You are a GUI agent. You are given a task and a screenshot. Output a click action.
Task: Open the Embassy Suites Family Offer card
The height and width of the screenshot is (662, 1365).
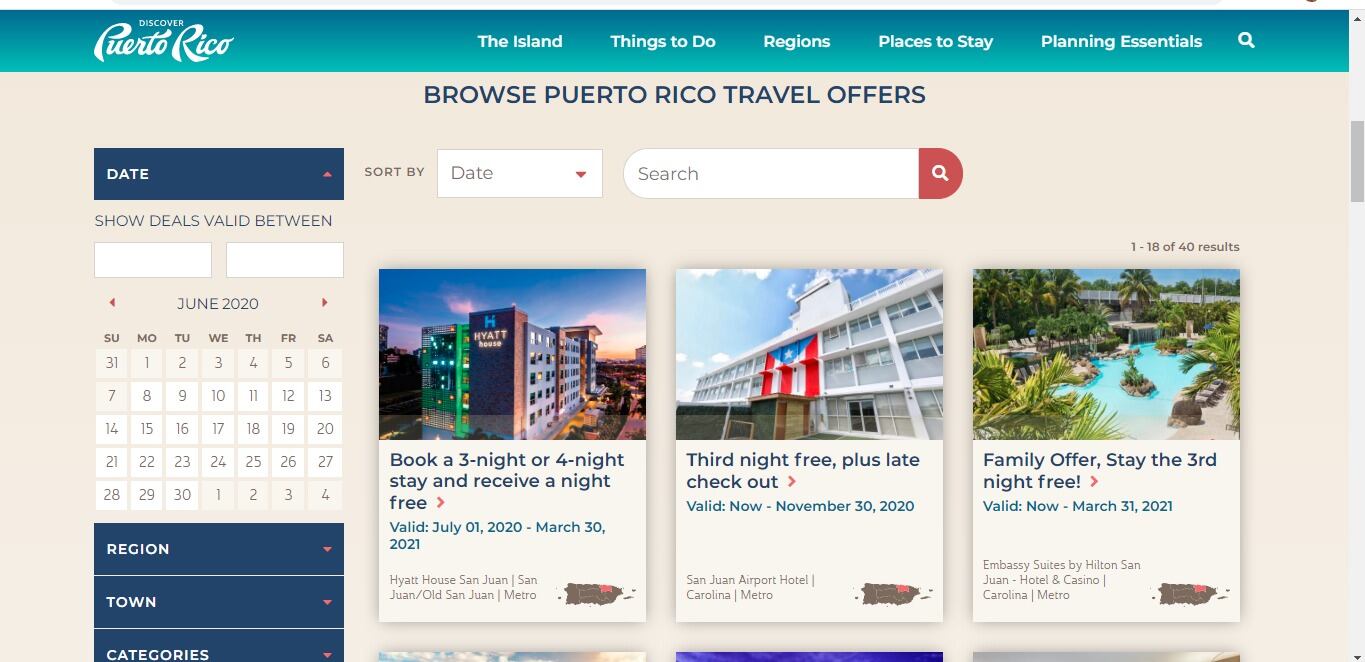[1099, 470]
